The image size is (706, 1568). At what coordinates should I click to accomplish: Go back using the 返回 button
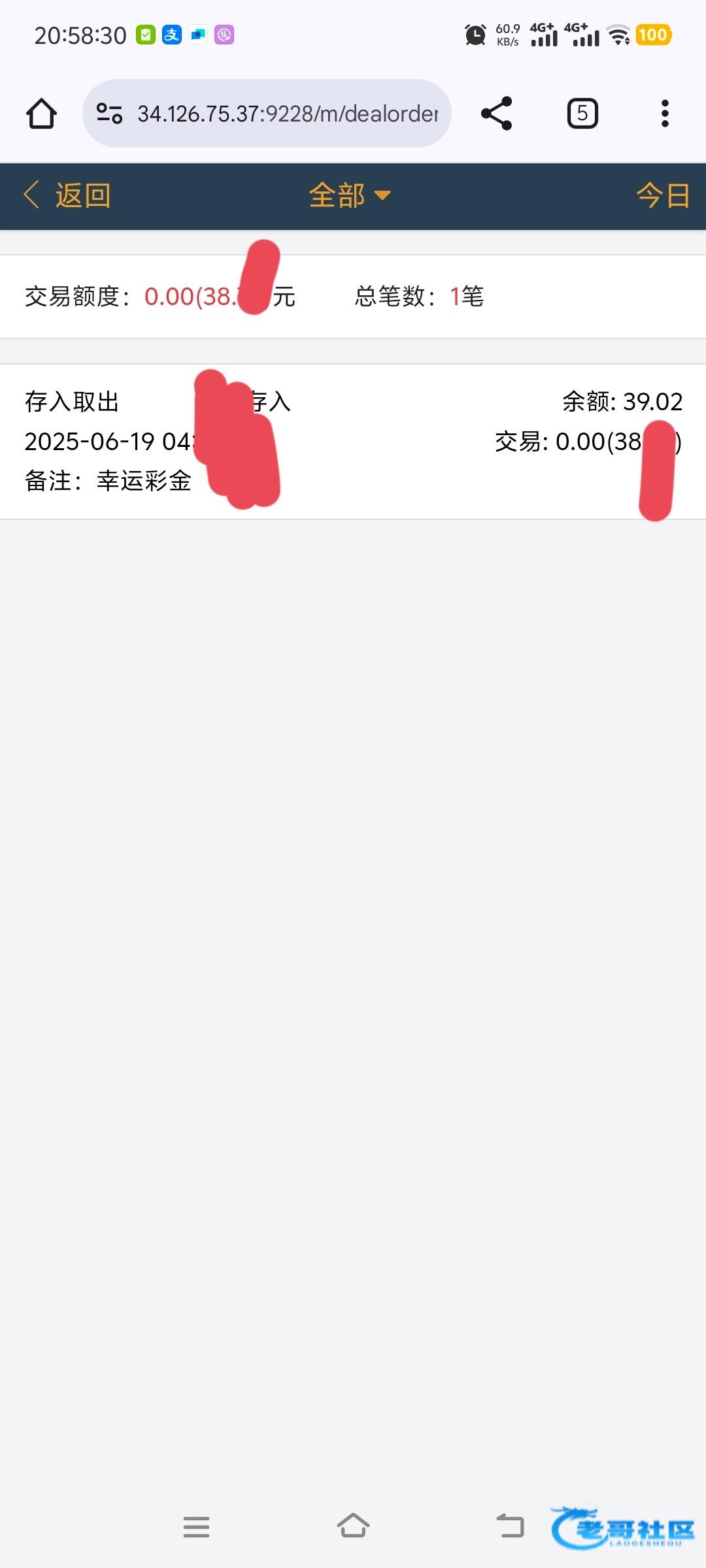(x=67, y=195)
